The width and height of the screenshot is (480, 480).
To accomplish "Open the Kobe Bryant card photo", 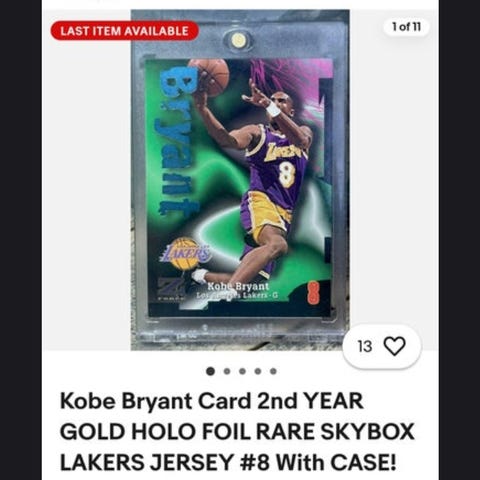I will (240, 180).
